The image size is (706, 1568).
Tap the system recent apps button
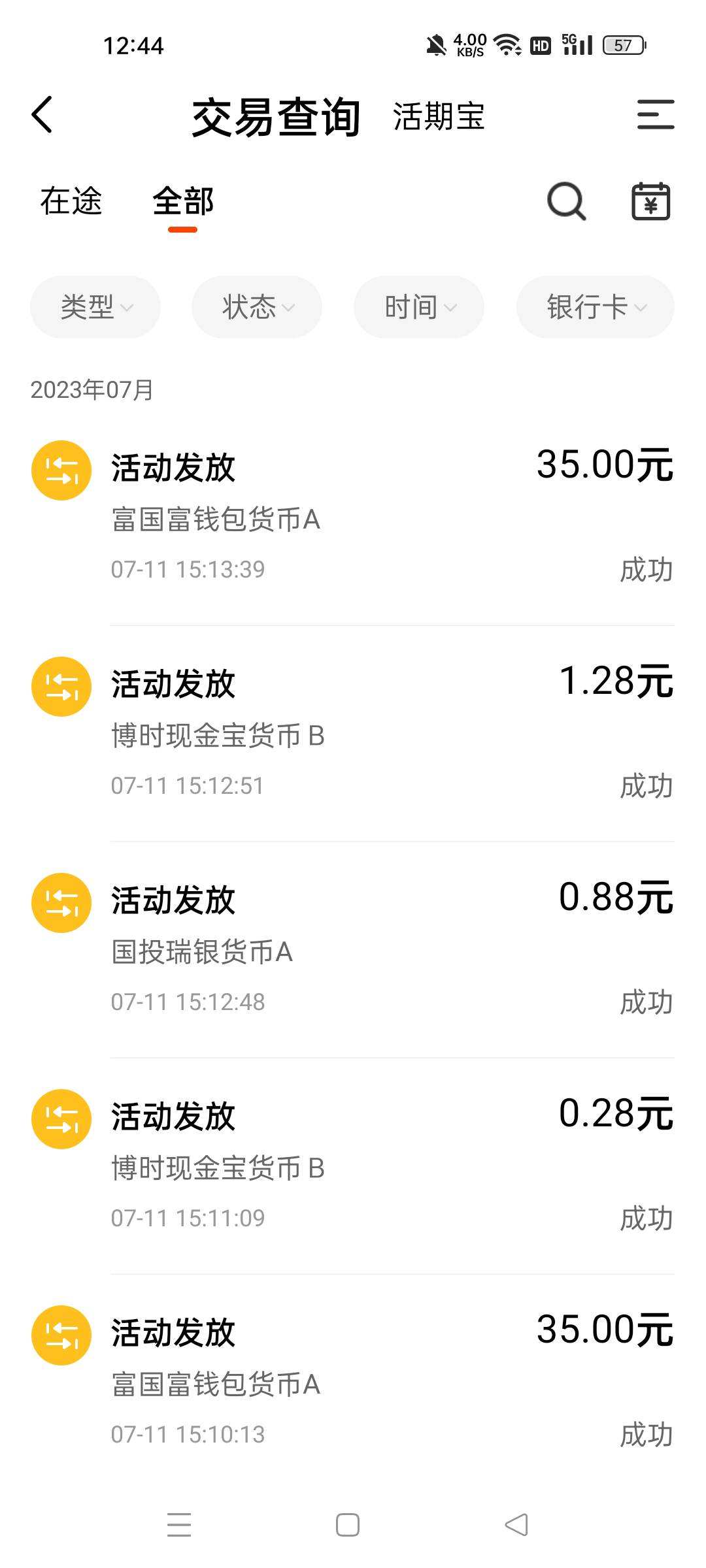pyautogui.click(x=179, y=1525)
